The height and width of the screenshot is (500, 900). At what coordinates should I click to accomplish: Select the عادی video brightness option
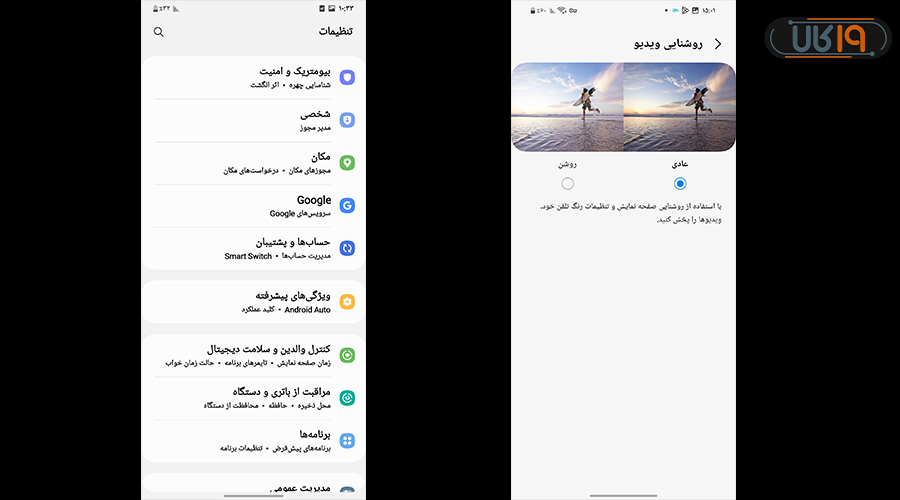click(680, 183)
